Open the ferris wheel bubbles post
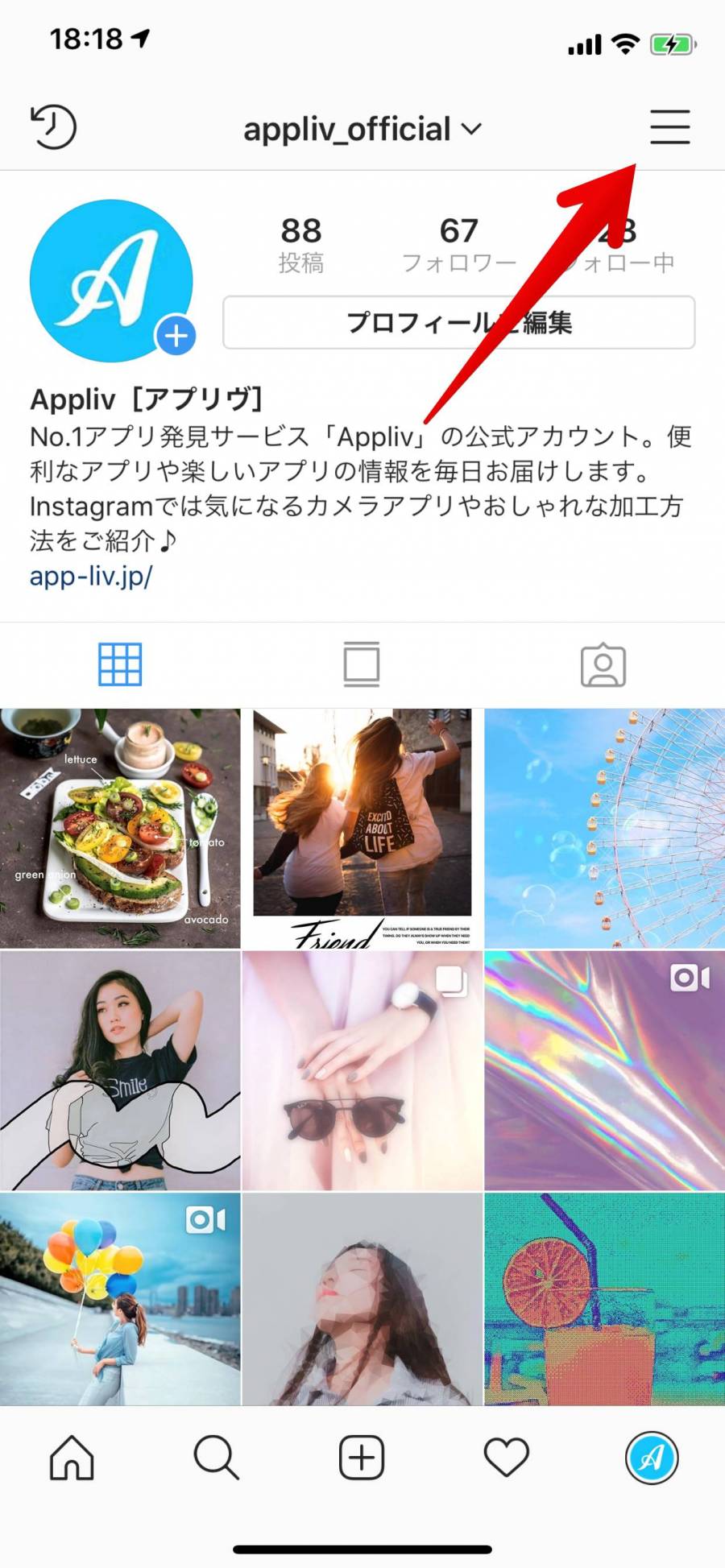725x1568 pixels. click(x=604, y=828)
